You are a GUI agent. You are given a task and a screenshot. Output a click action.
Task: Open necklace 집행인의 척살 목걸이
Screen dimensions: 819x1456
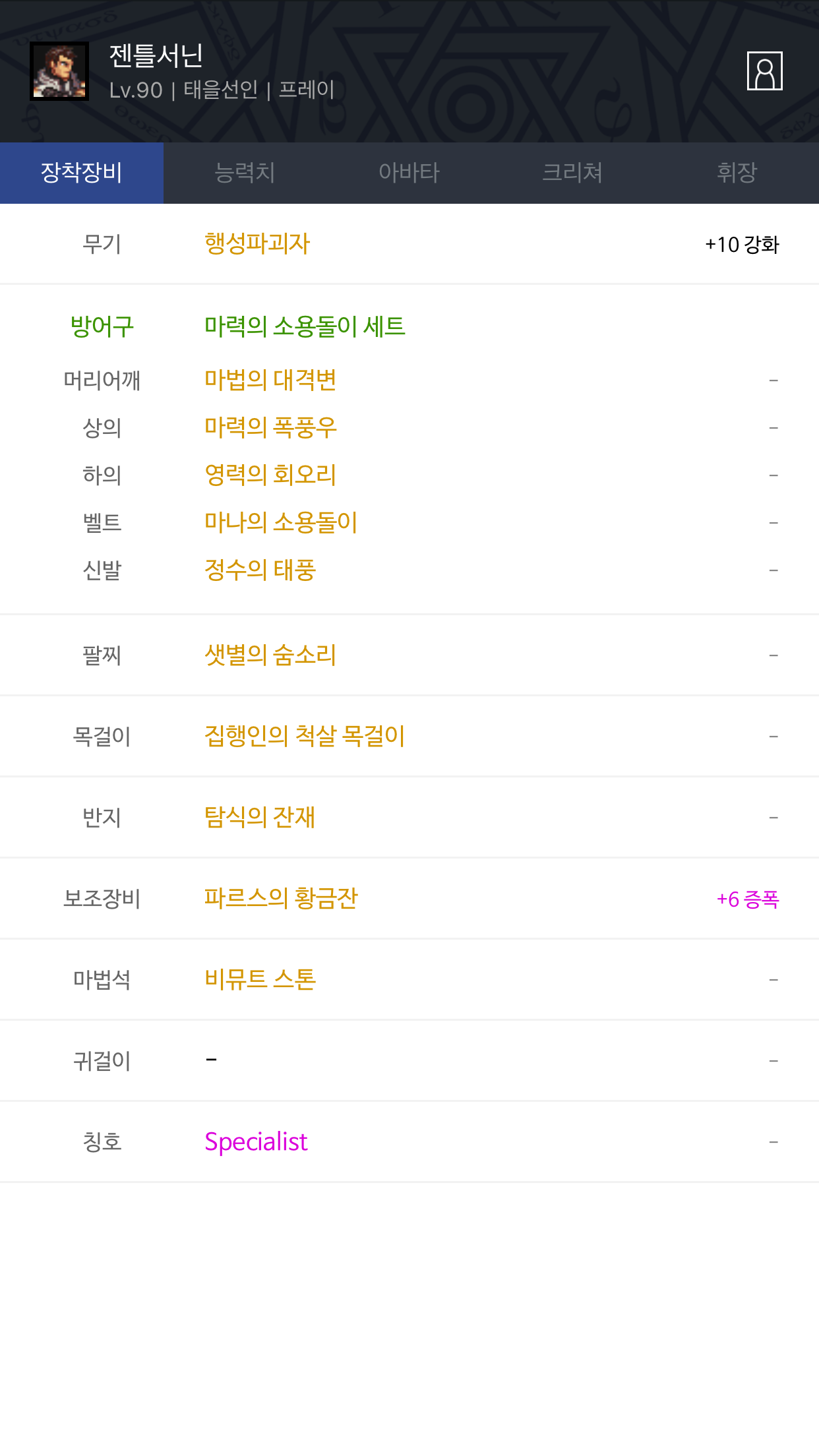(305, 736)
